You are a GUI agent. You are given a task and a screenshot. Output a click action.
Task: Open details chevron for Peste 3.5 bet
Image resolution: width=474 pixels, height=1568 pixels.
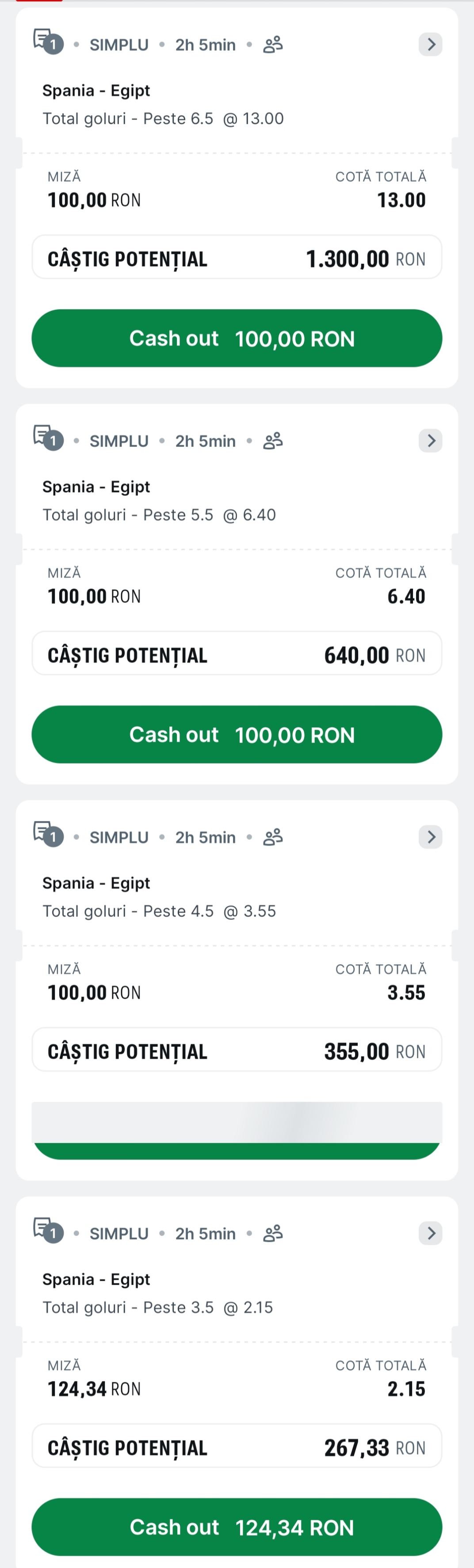pos(430,1233)
